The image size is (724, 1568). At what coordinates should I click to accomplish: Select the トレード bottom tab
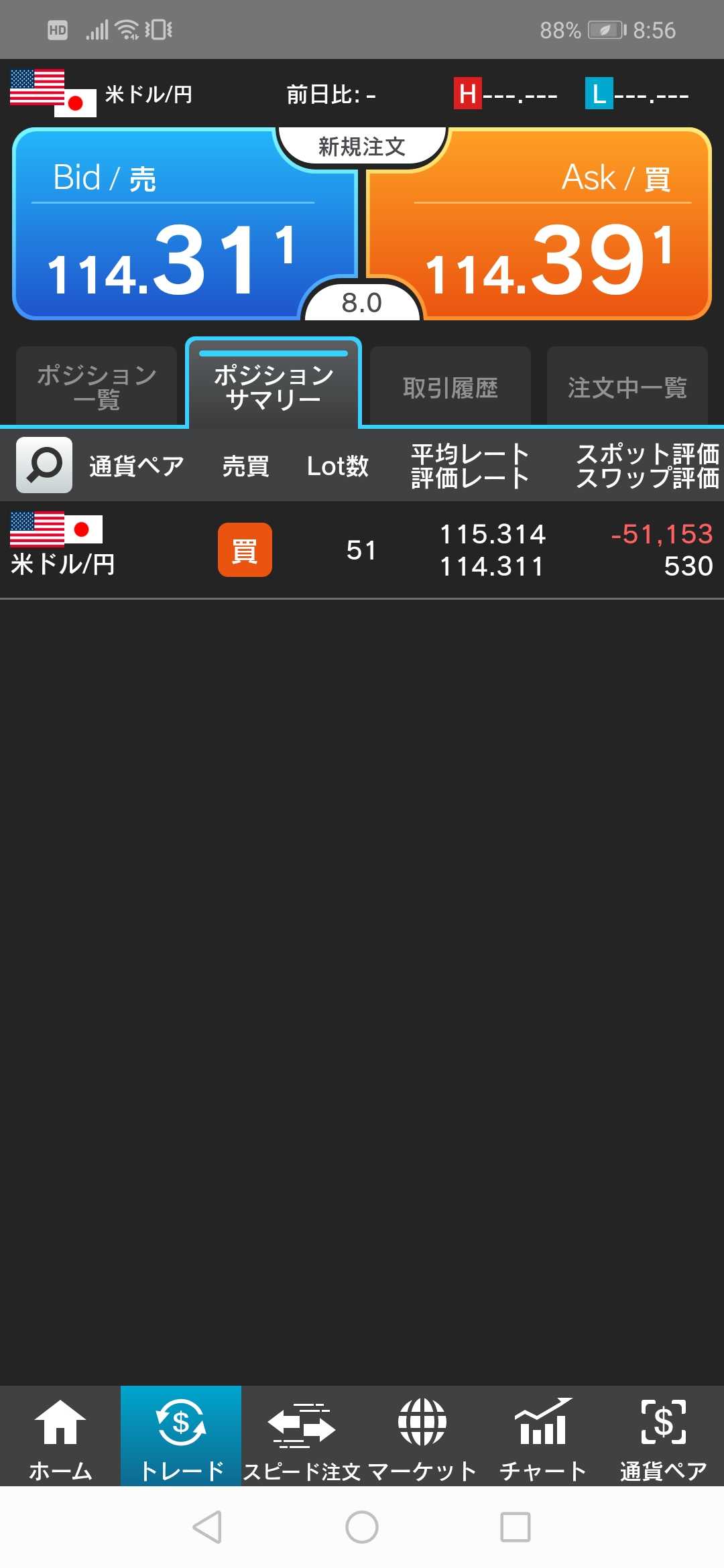[x=181, y=1435]
